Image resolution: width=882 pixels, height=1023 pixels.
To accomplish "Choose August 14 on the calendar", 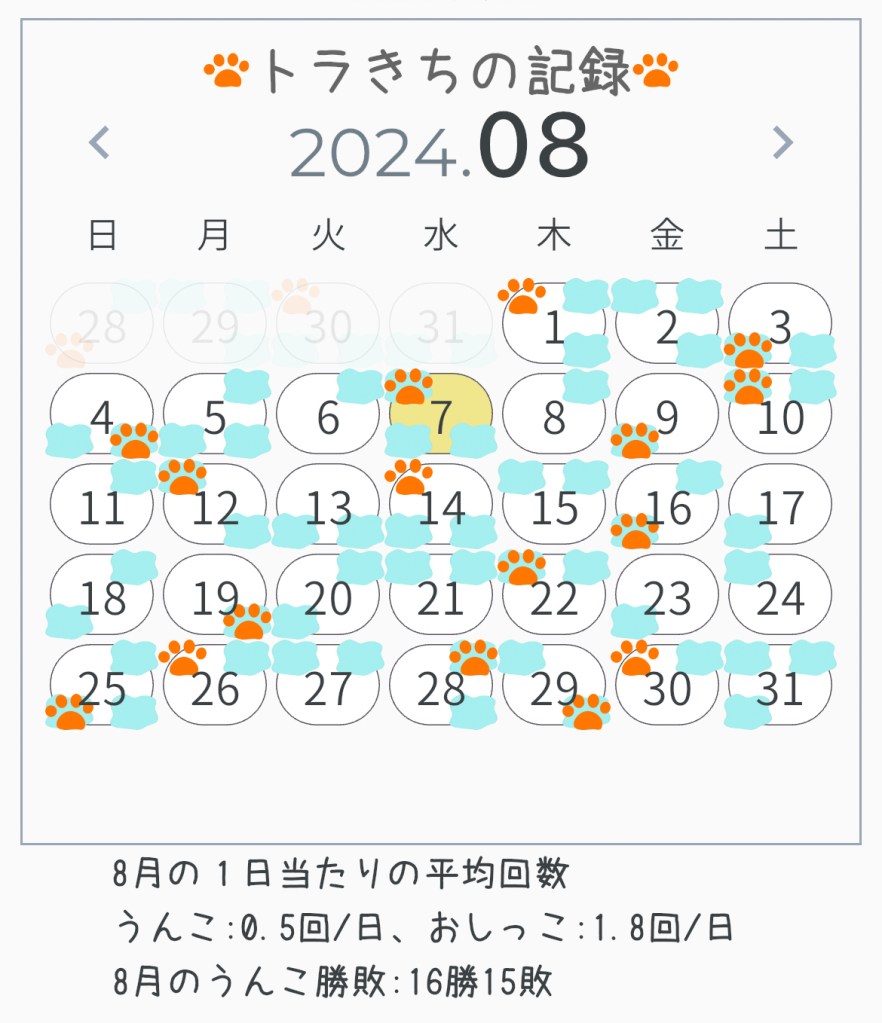I will point(441,508).
